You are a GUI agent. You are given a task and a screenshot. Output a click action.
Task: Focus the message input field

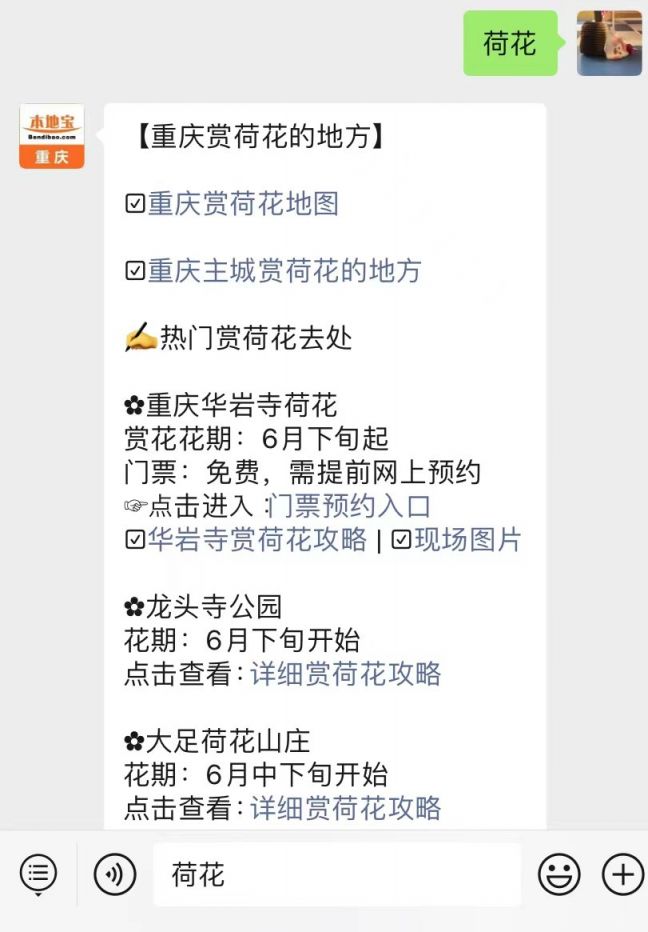(336, 875)
